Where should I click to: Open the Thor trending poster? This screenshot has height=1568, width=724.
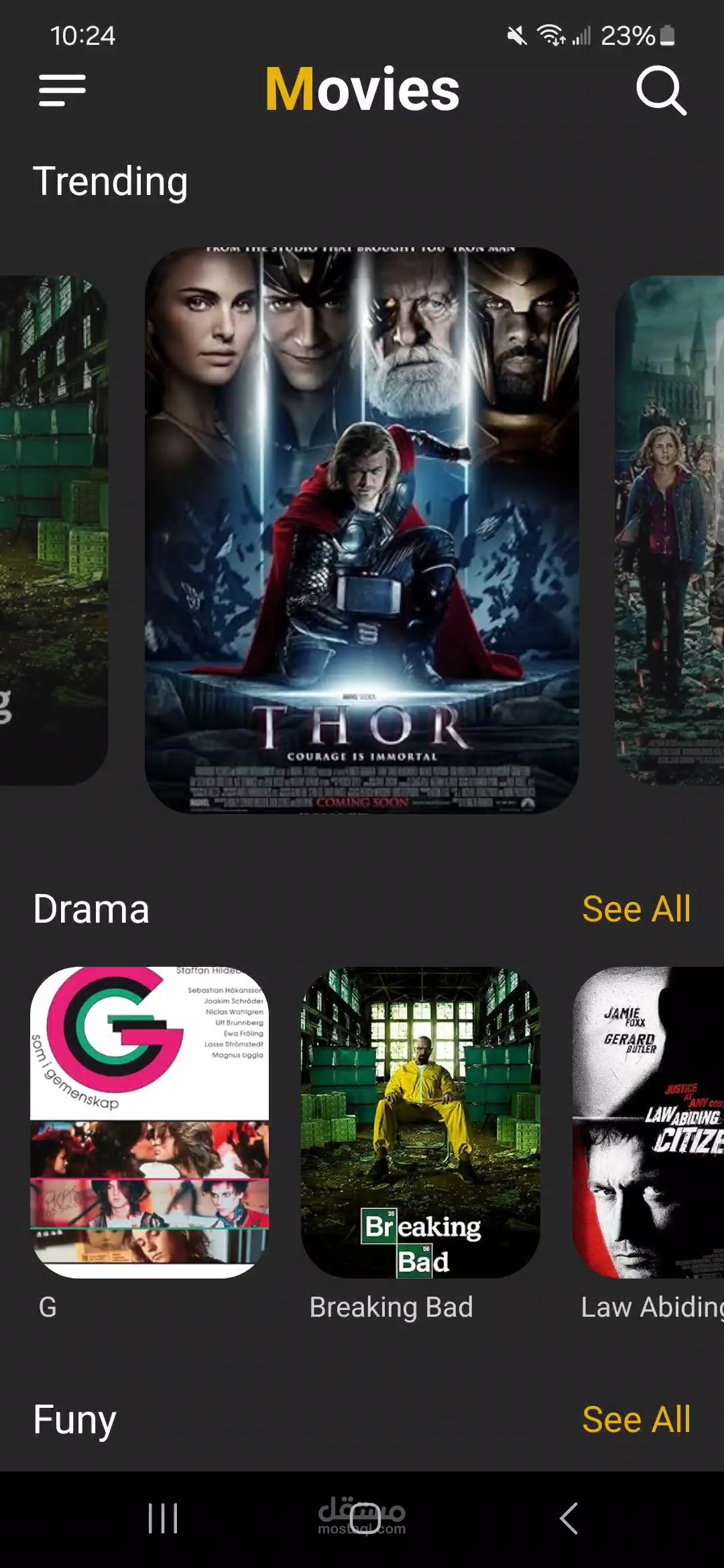(361, 529)
